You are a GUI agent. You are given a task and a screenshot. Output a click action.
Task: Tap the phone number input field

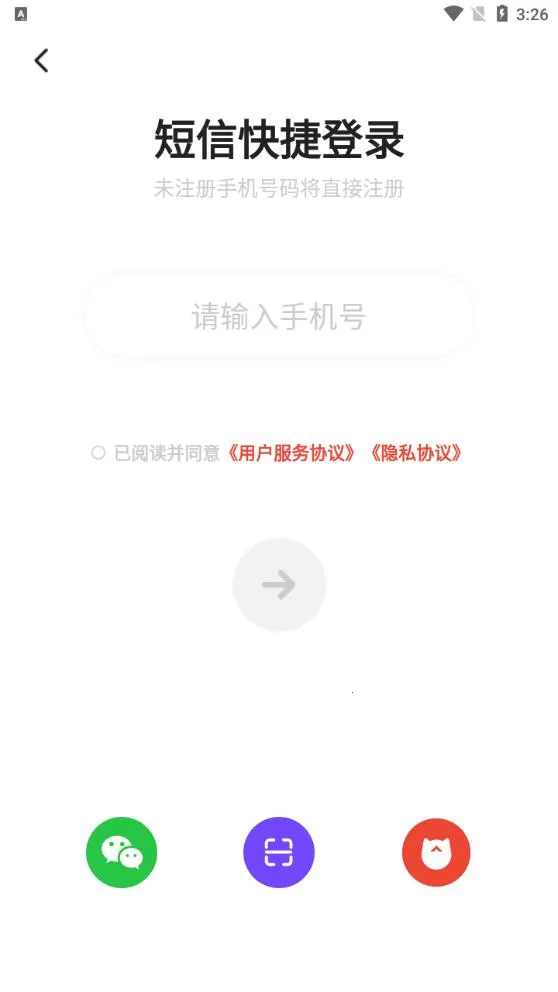tap(279, 316)
